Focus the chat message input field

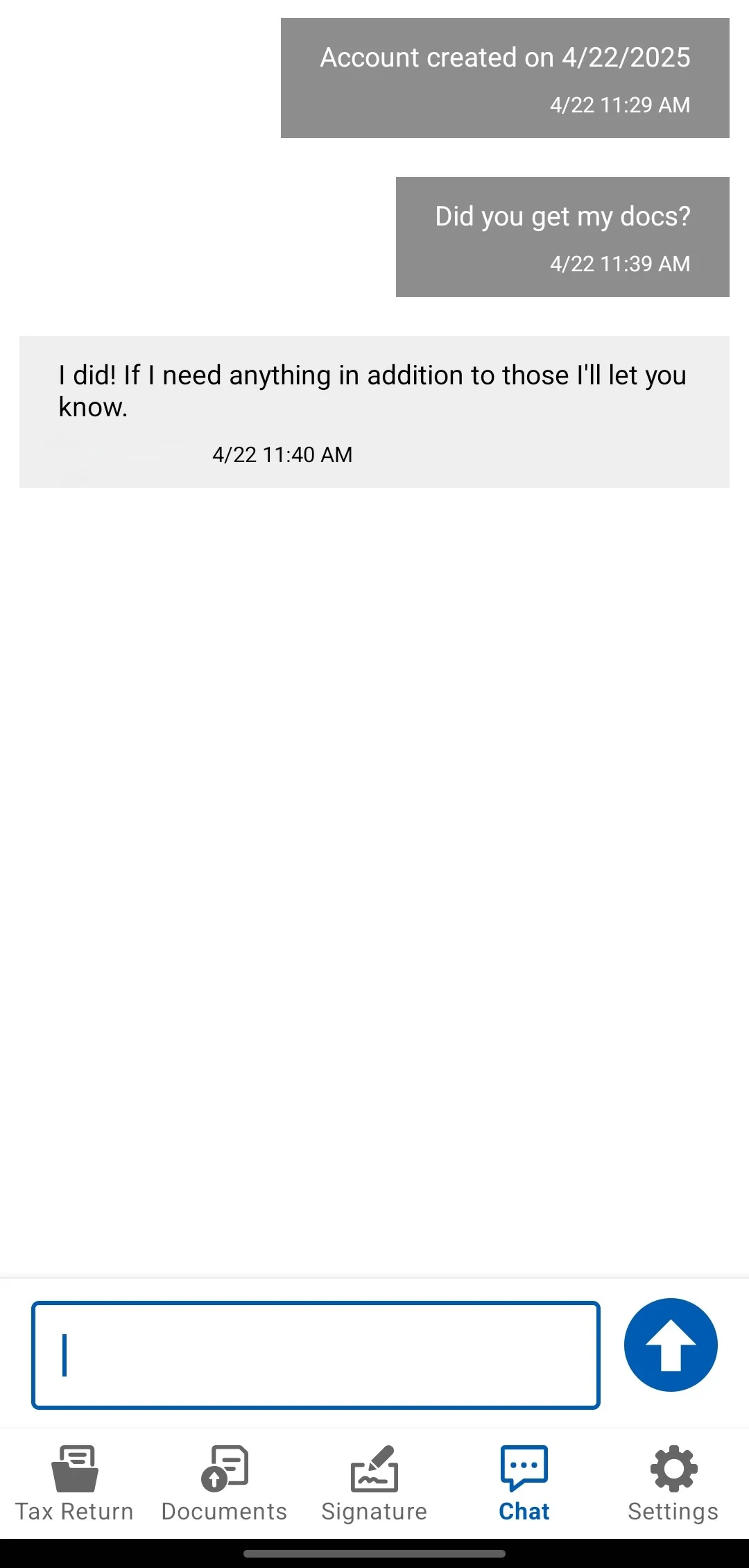pos(316,1355)
